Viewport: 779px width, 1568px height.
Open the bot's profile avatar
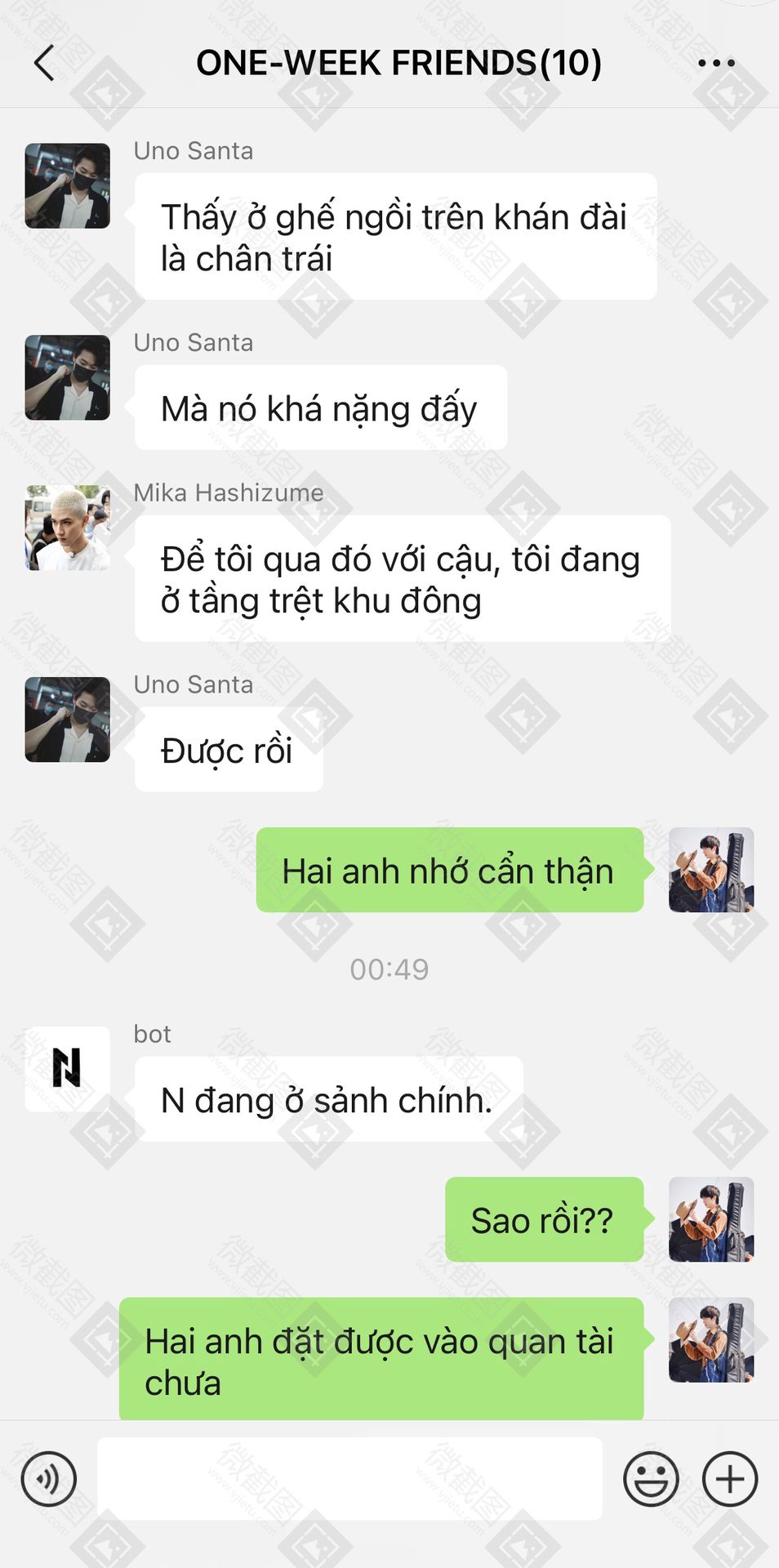(68, 1069)
